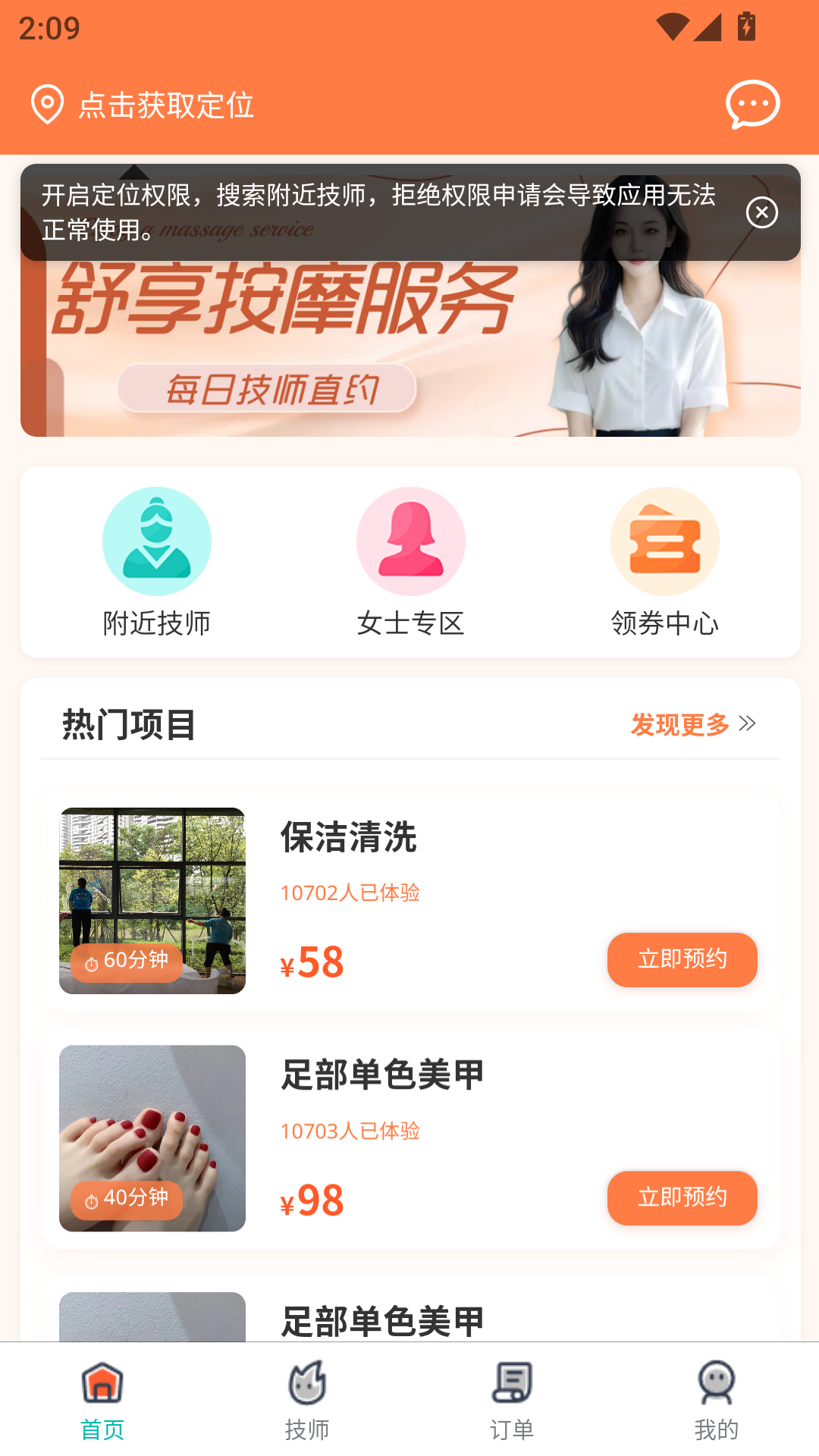This screenshot has width=819, height=1456.
Task: Open 发现更多 discover more link
Action: pos(680,724)
